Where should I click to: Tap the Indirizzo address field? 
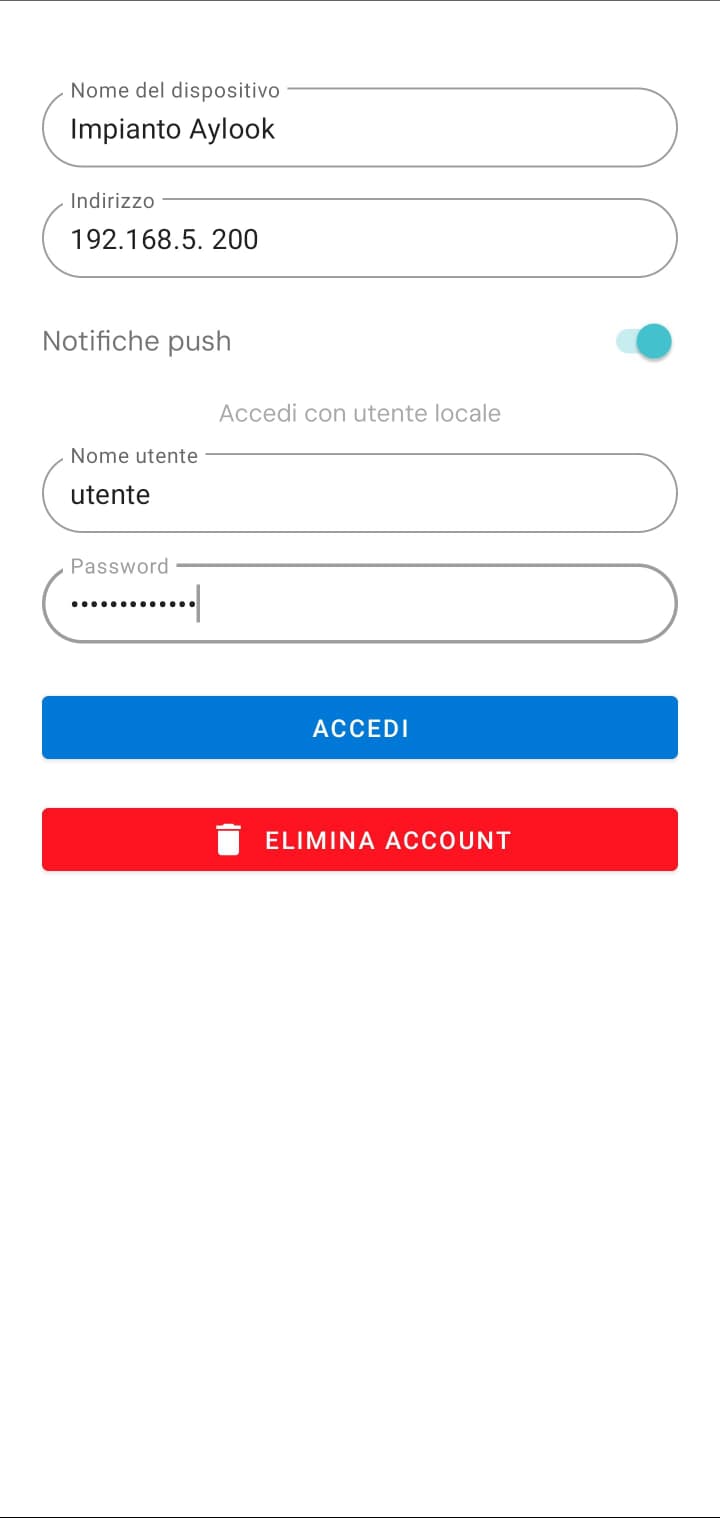point(360,239)
